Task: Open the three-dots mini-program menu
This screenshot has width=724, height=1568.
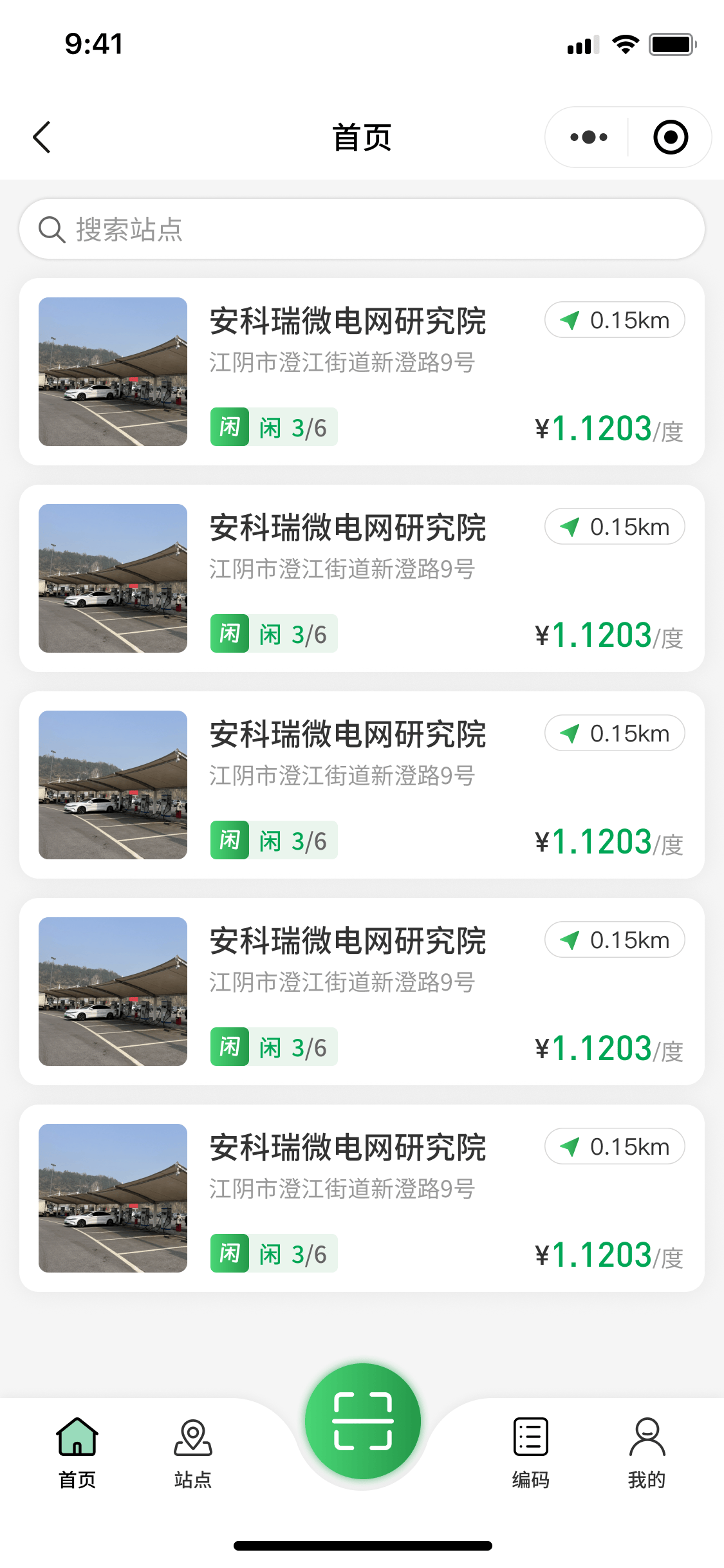Action: [x=588, y=137]
